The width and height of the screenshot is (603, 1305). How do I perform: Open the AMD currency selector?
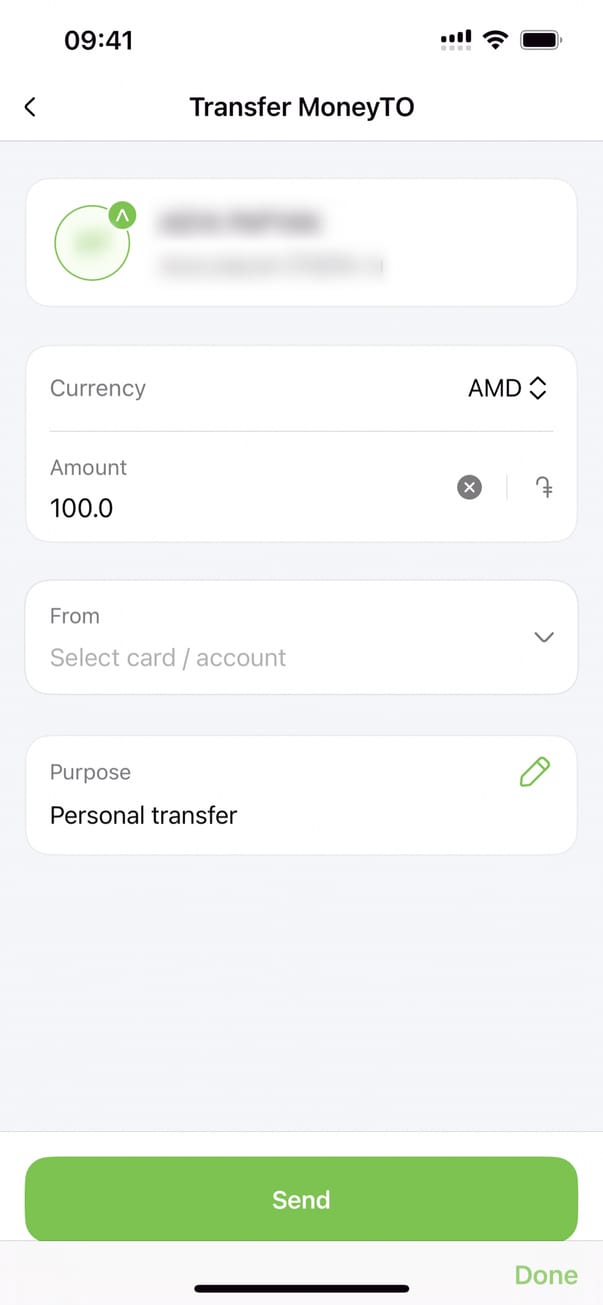(x=507, y=388)
